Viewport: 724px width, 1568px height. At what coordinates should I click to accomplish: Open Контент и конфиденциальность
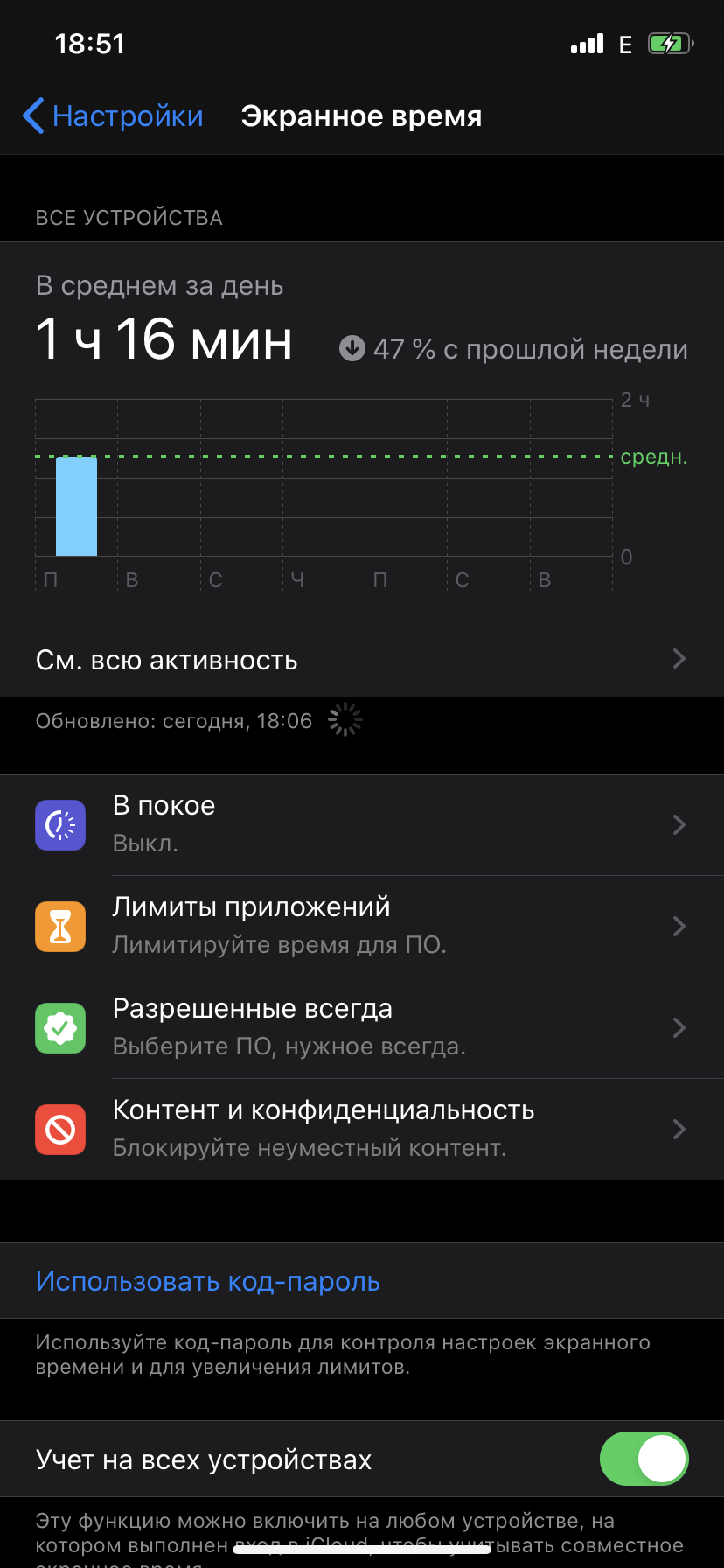coord(360,1129)
